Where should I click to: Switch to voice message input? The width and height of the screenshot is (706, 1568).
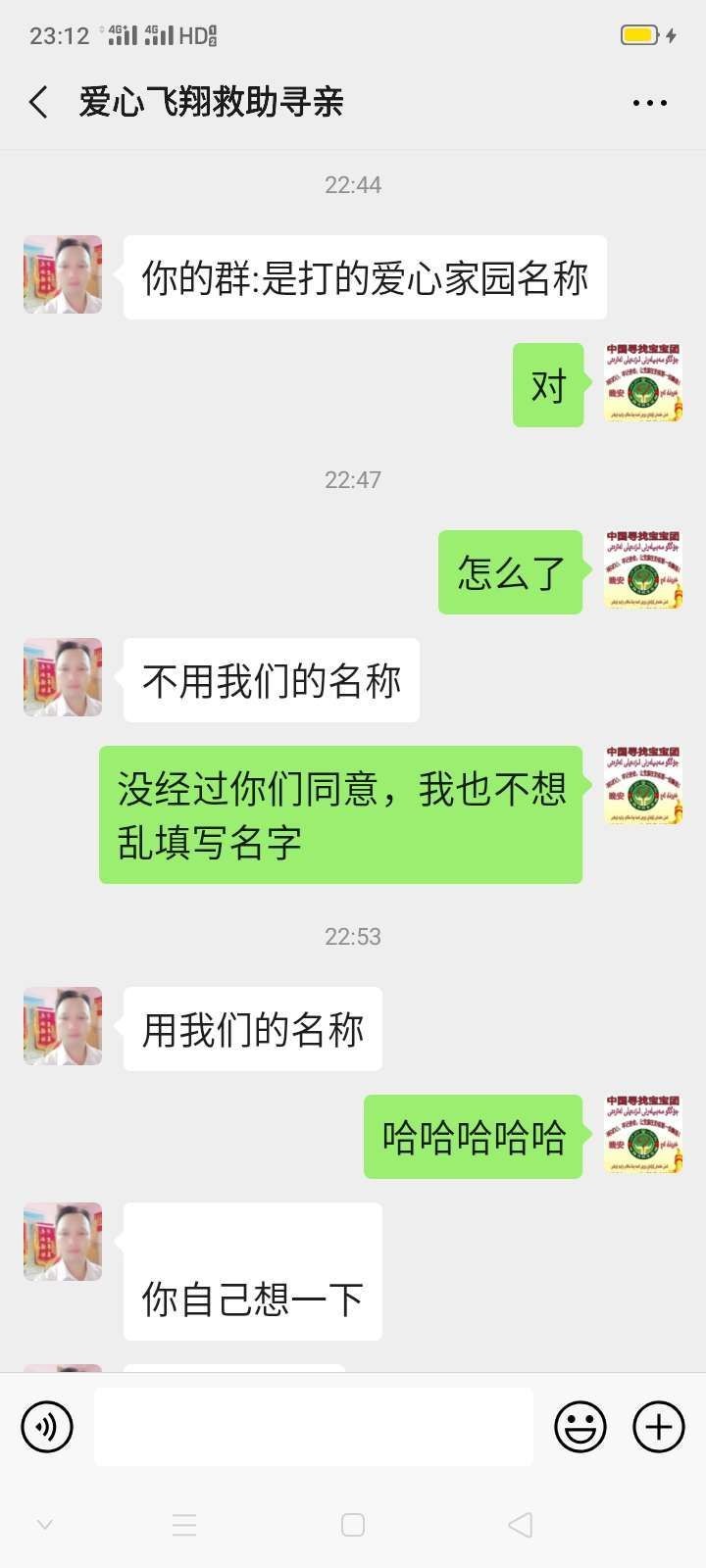(47, 1427)
